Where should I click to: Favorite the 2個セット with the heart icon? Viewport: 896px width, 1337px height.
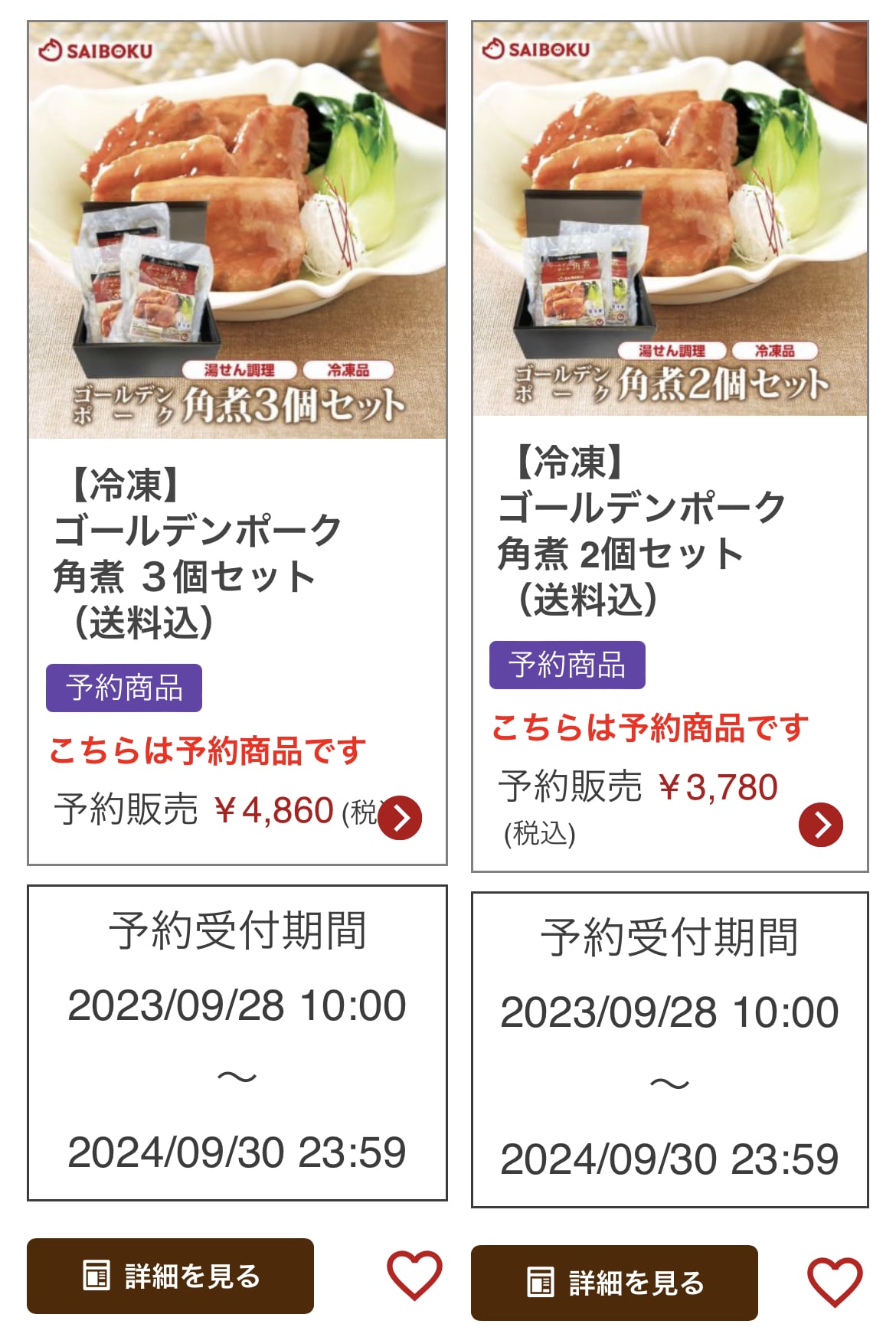[x=835, y=1282]
